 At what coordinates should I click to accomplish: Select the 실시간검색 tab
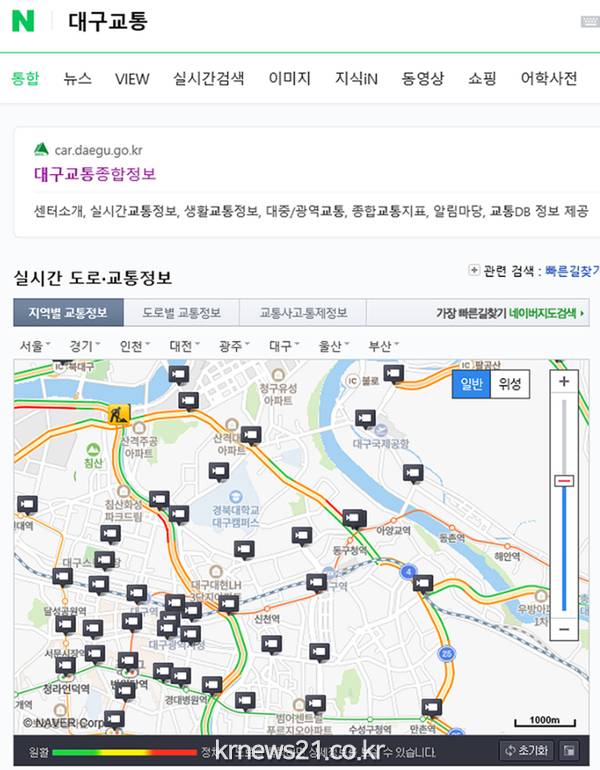(208, 79)
